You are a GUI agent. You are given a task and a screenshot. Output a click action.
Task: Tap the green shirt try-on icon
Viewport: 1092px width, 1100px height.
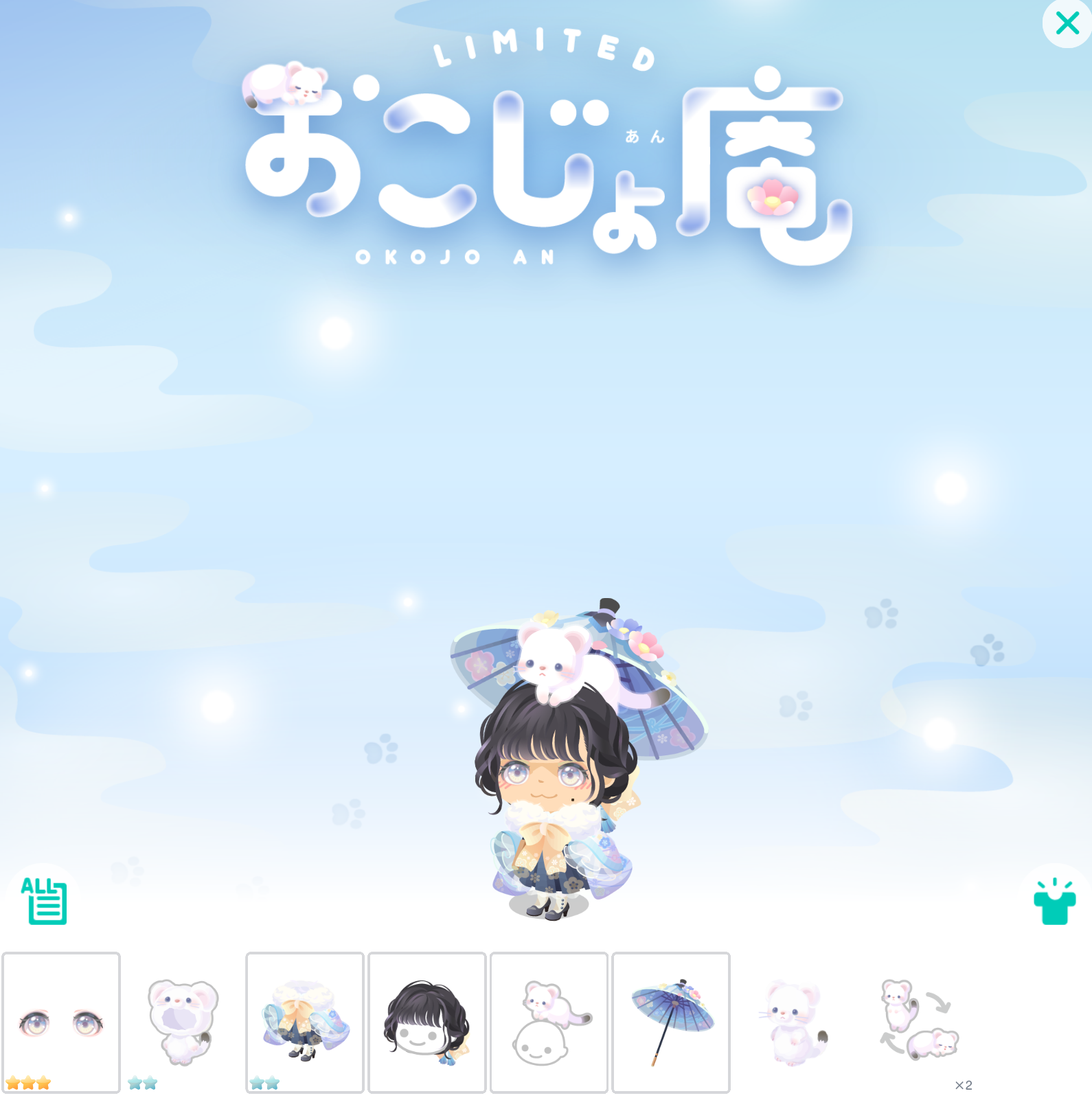coord(1054,901)
